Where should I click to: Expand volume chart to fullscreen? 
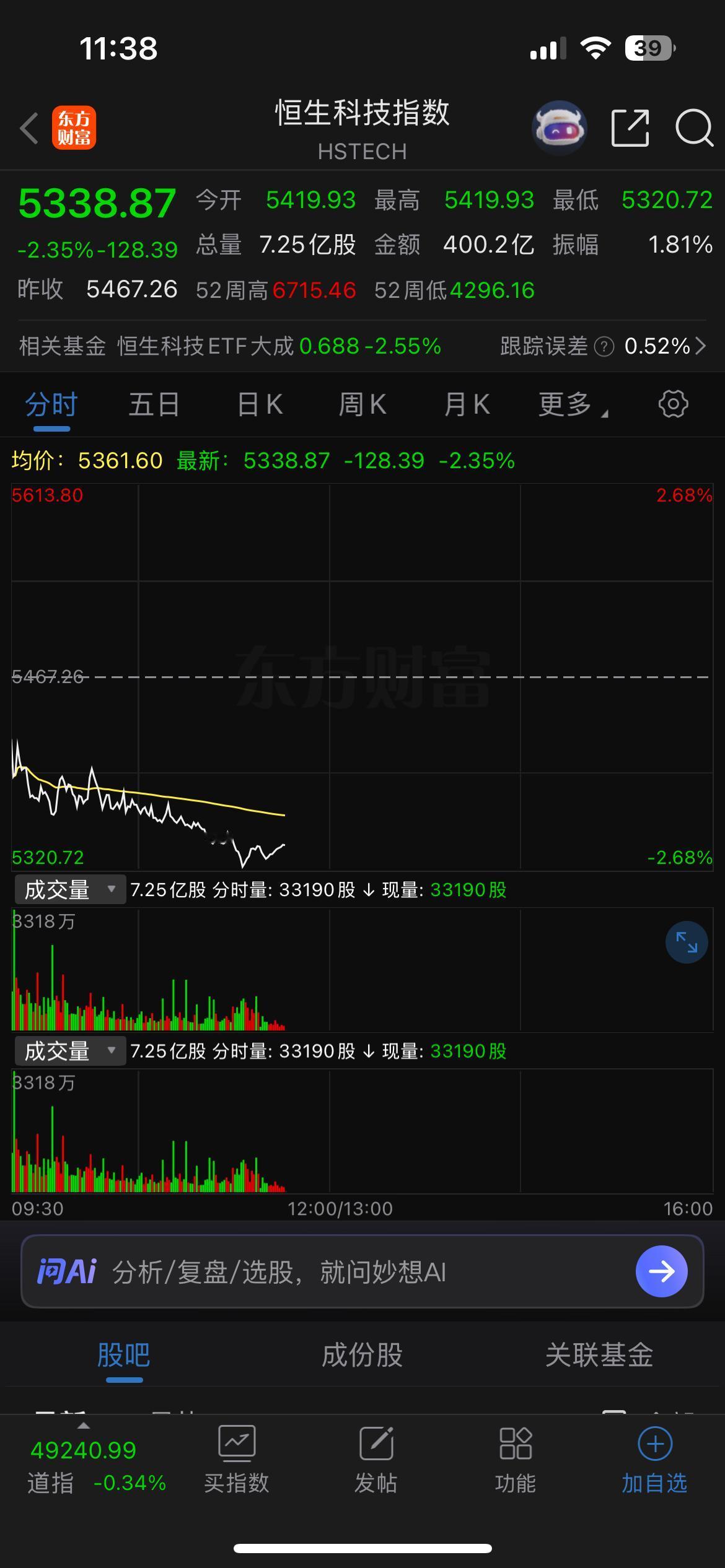point(686,942)
